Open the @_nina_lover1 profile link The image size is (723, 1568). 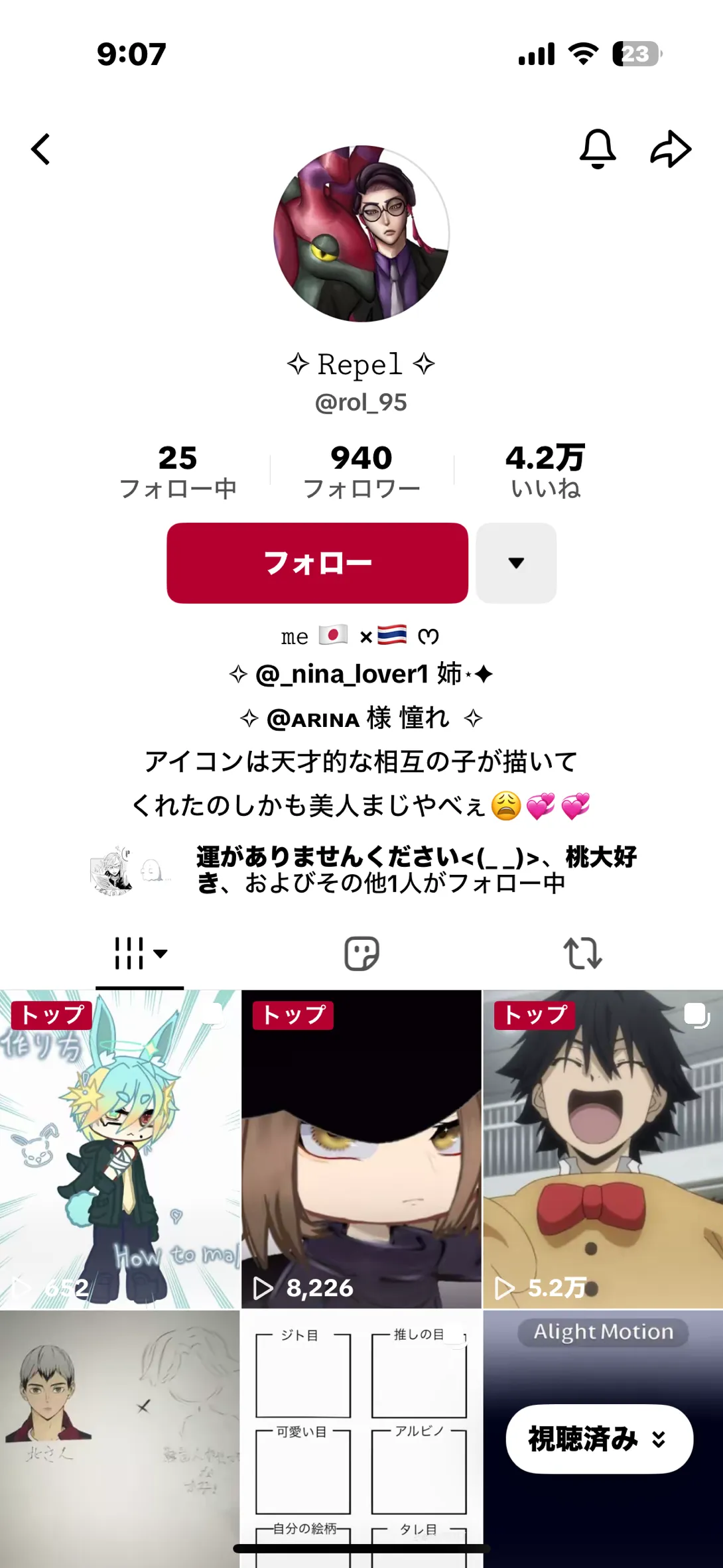click(342, 675)
